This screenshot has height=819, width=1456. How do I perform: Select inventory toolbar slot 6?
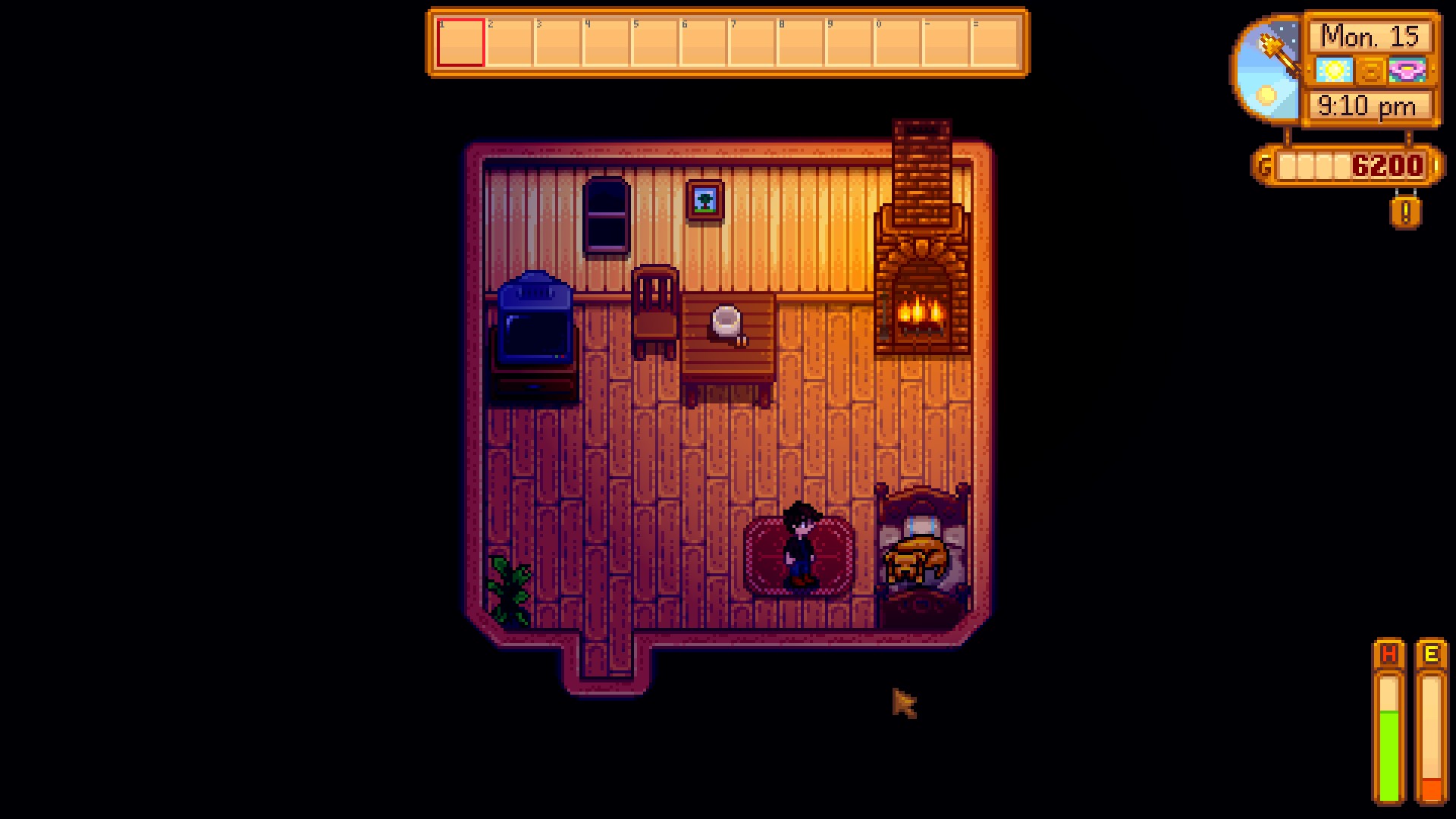tap(703, 42)
